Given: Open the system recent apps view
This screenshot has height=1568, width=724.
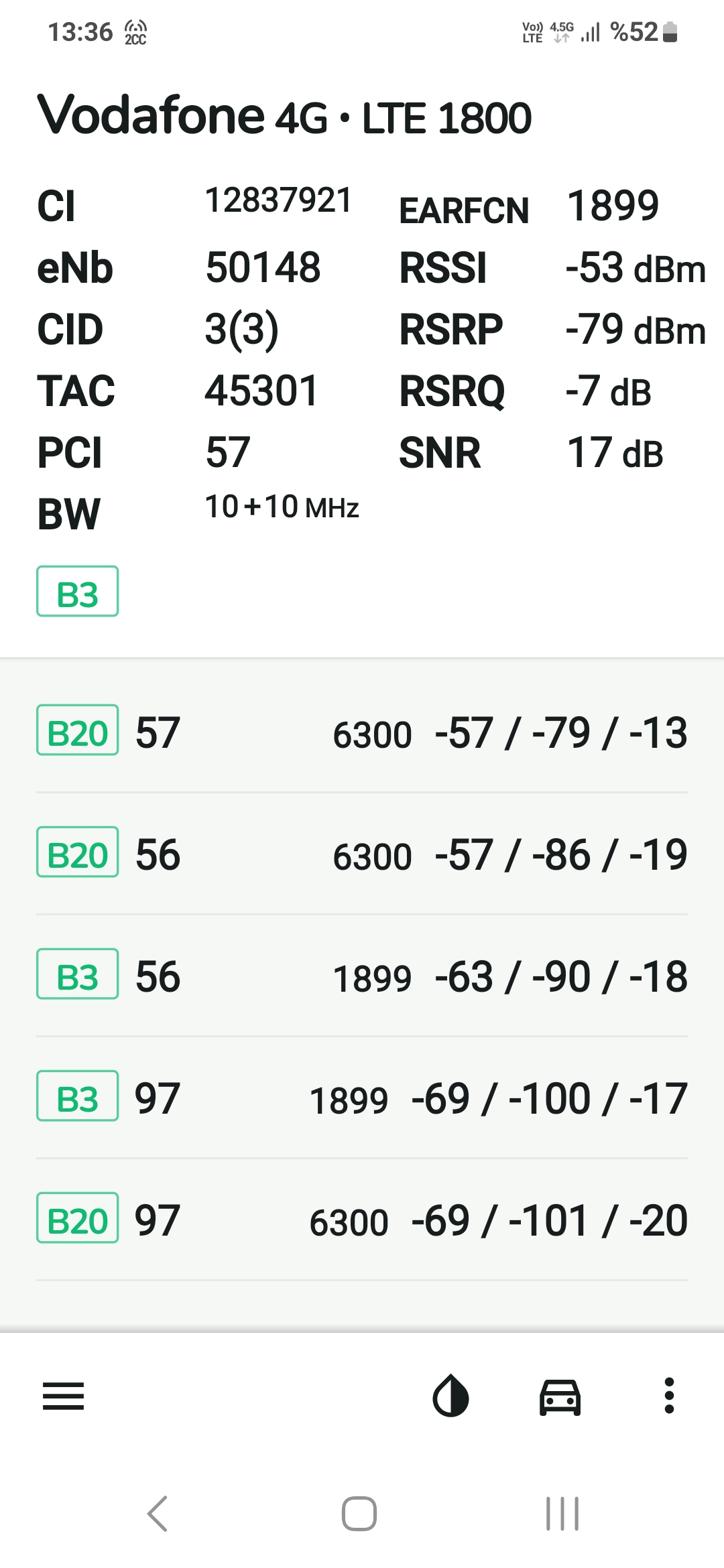Looking at the screenshot, I should click(x=562, y=1514).
